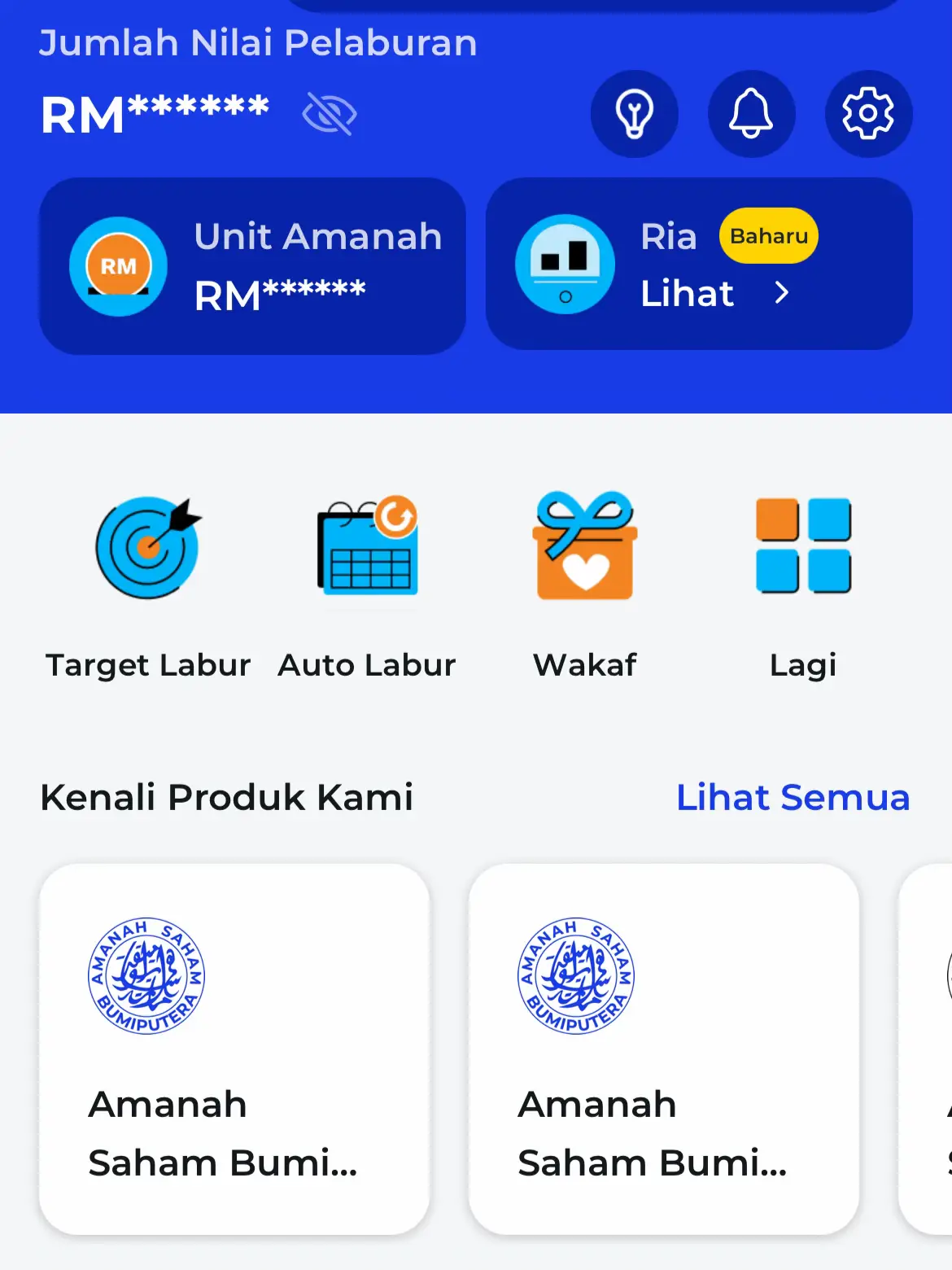This screenshot has width=952, height=1270.
Task: Open the settings gear
Action: [x=868, y=114]
